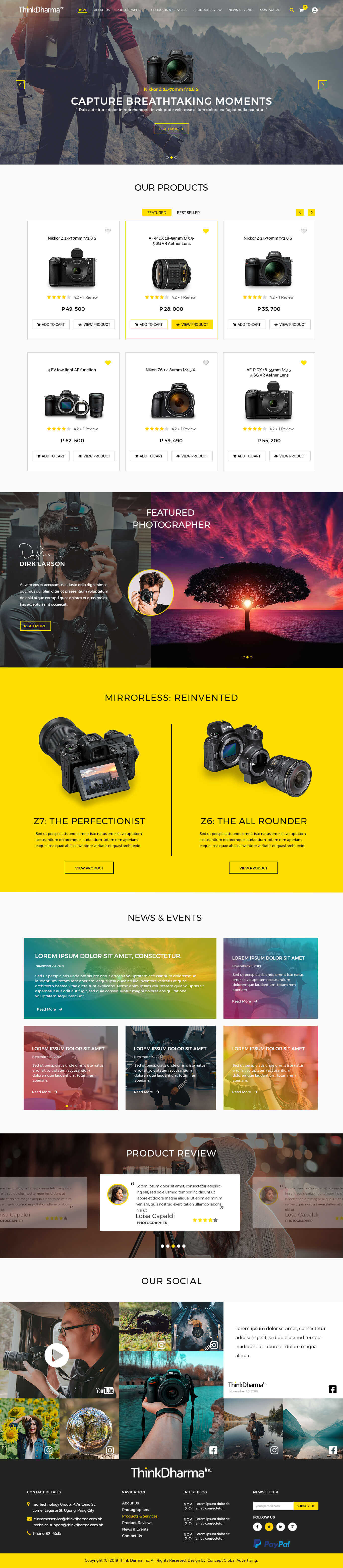Favorite the Nikon Z6 12-80mm with the heart
The image size is (343, 1568).
click(206, 363)
